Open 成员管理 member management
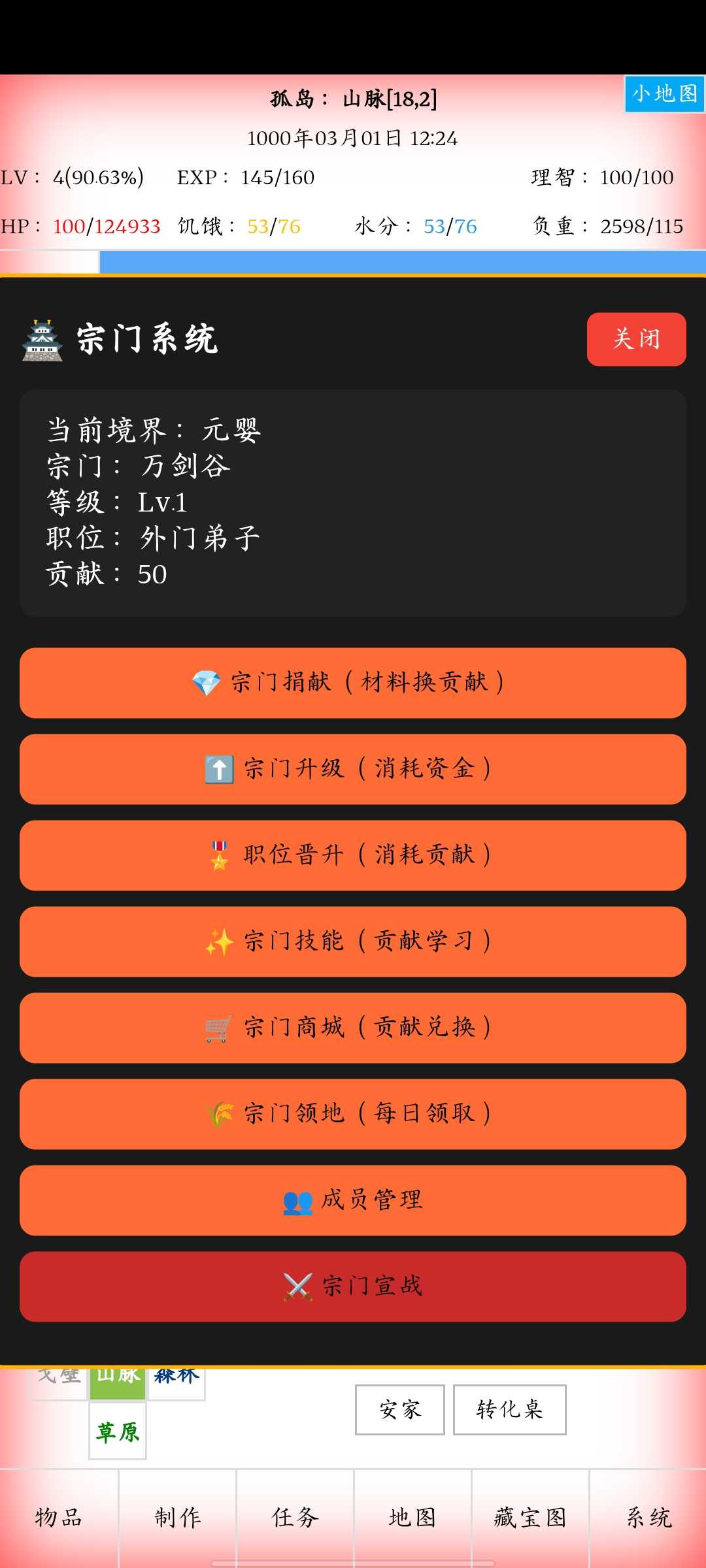Viewport: 706px width, 1568px height. point(353,1200)
